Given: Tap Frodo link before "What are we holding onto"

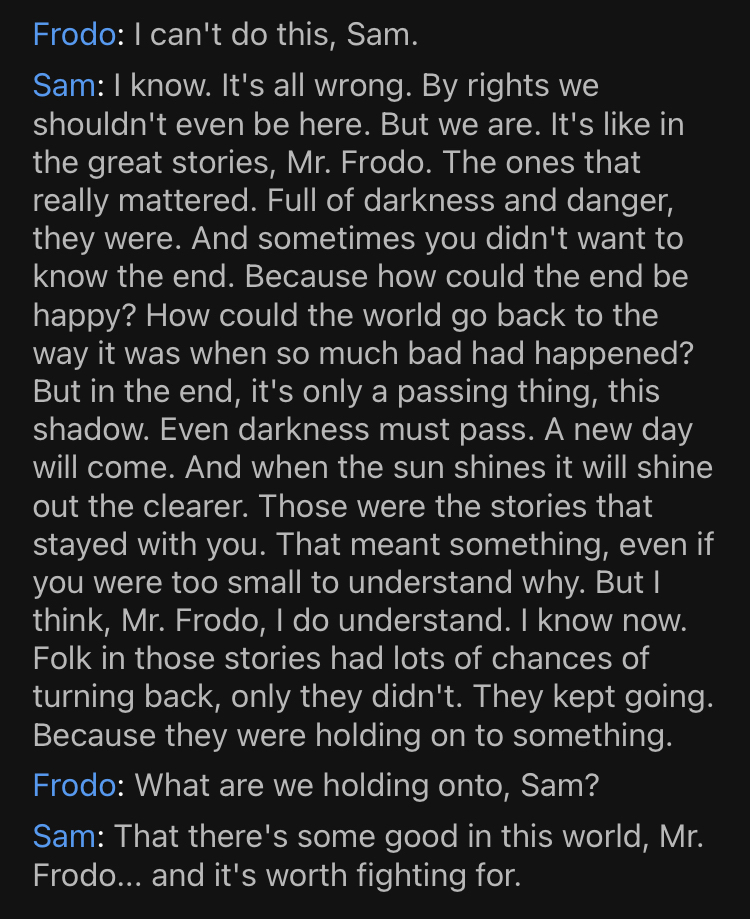Looking at the screenshot, I should tap(74, 785).
